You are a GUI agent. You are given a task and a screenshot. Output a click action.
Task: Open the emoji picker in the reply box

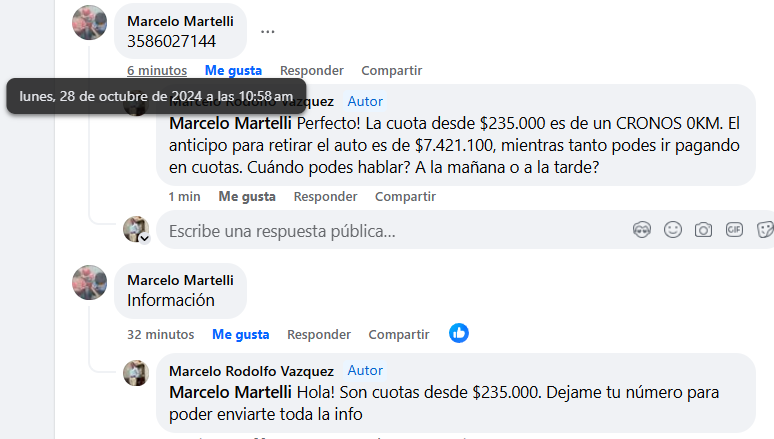[x=673, y=230]
